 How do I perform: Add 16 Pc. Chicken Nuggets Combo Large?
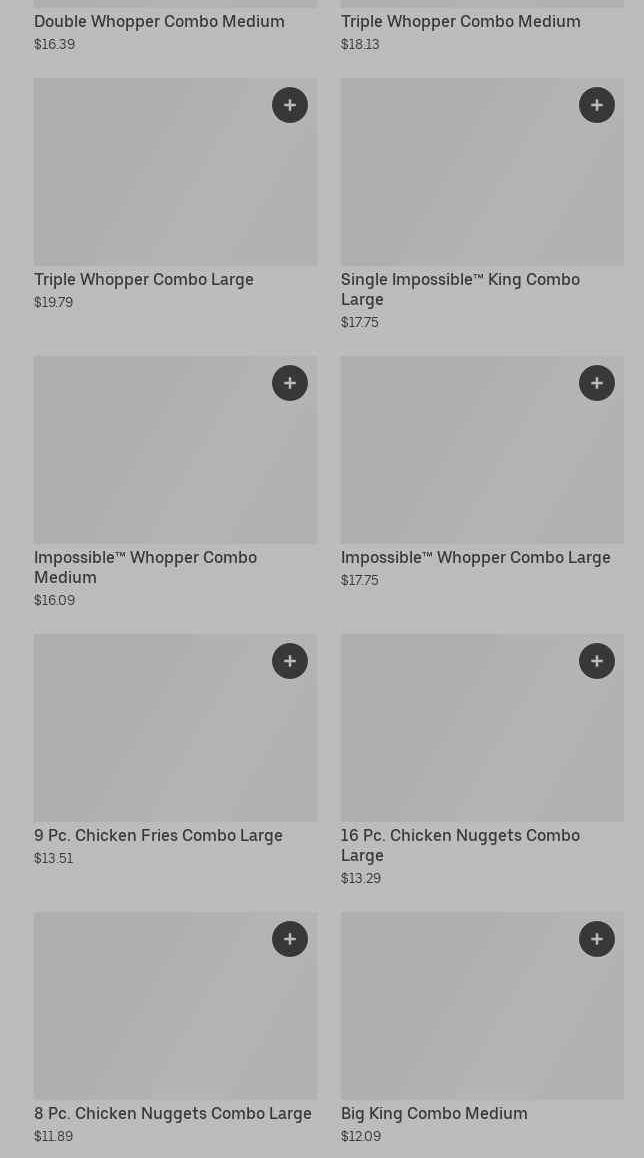597,661
